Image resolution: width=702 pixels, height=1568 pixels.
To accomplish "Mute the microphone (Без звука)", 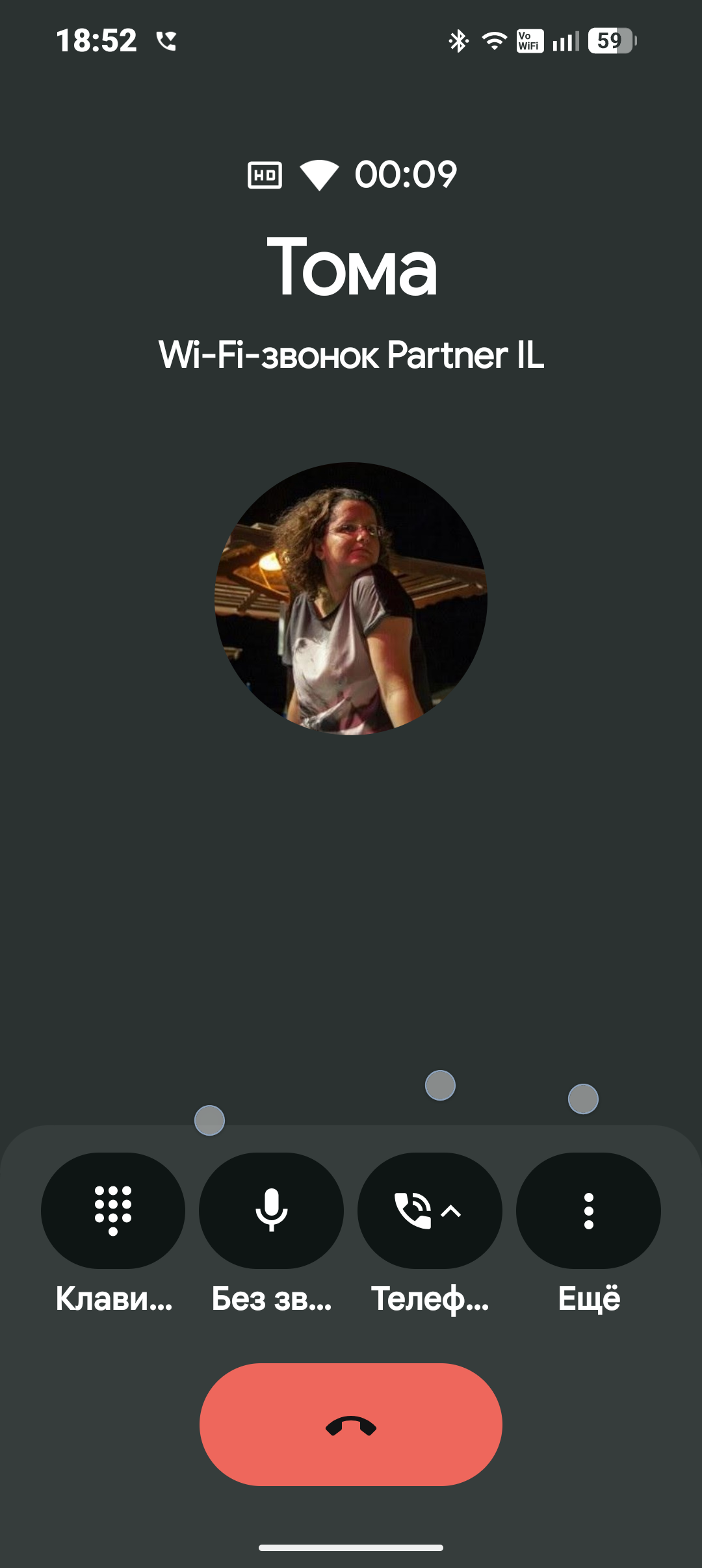I will point(271,1210).
